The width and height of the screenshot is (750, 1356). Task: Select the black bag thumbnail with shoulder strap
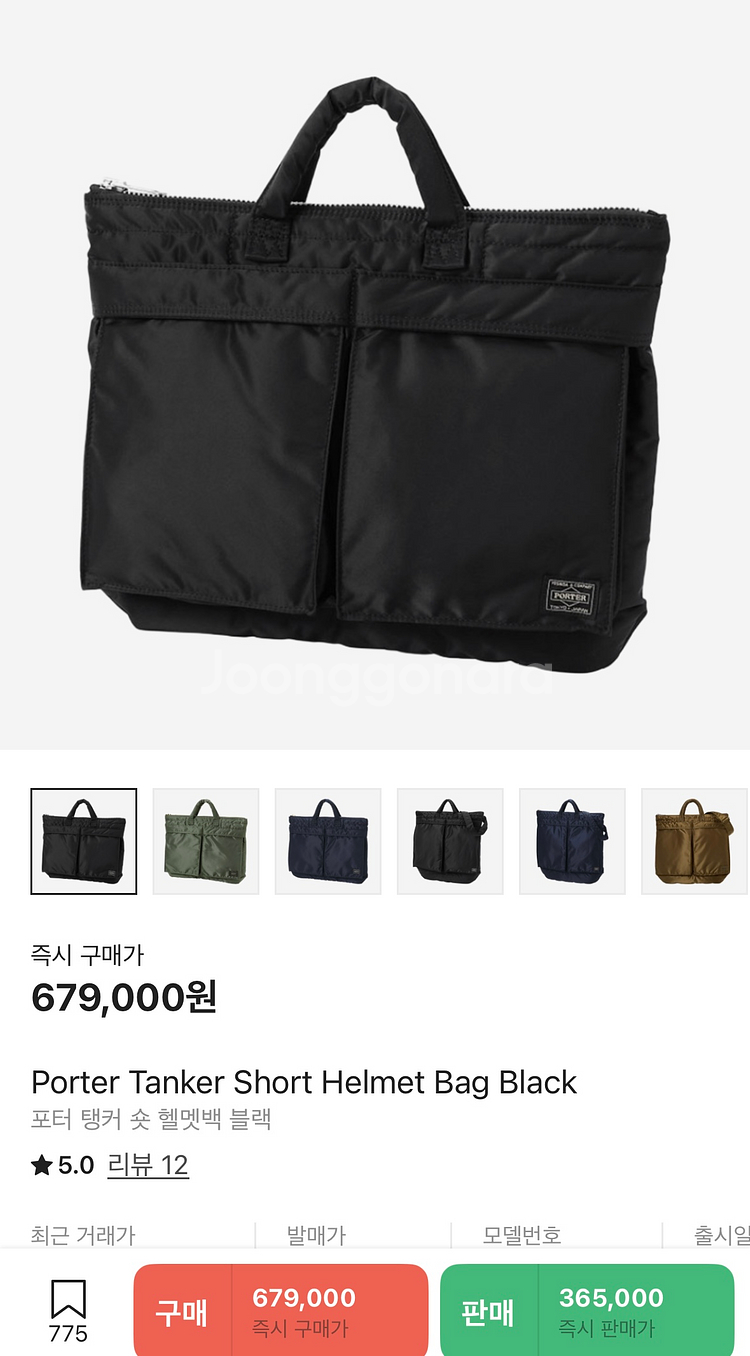tap(450, 841)
